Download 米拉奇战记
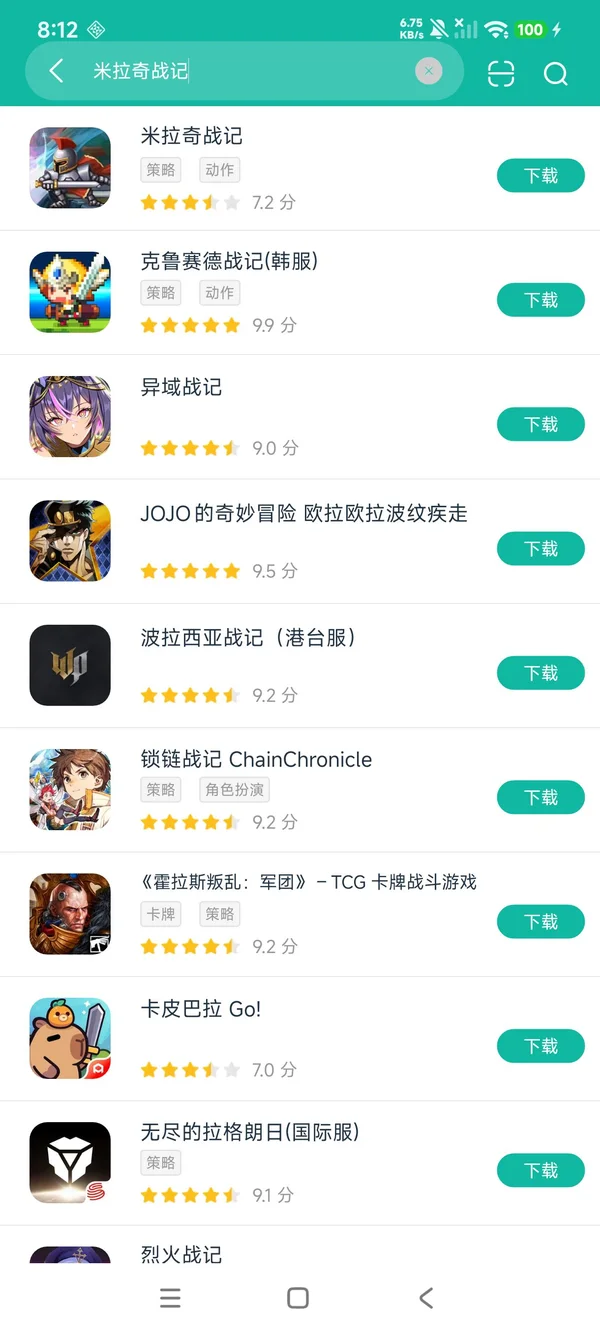This screenshot has width=600, height=1333. [540, 176]
